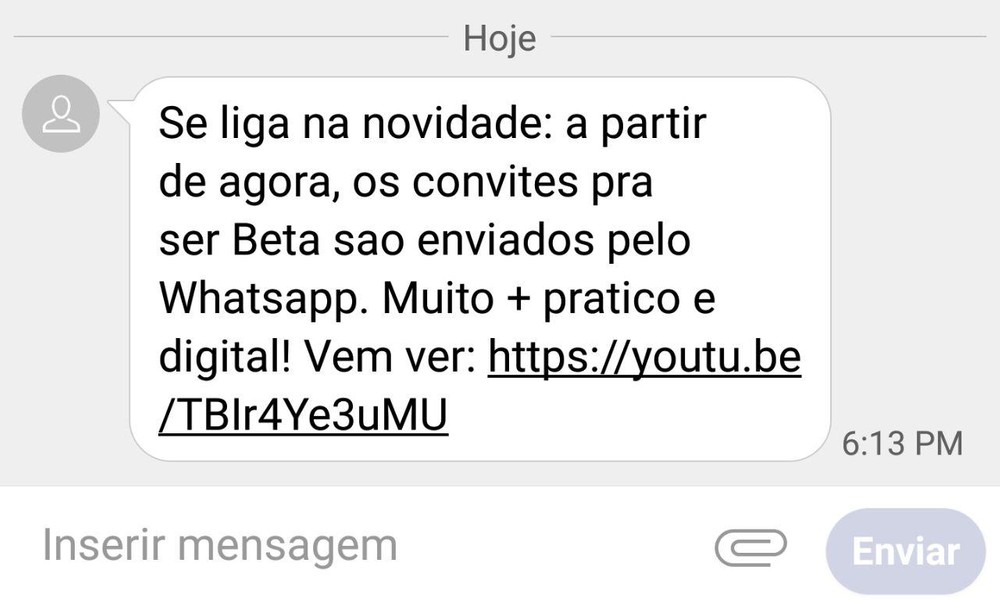Open the paperclip attachment icon
The image size is (1000, 609).
[x=750, y=547]
